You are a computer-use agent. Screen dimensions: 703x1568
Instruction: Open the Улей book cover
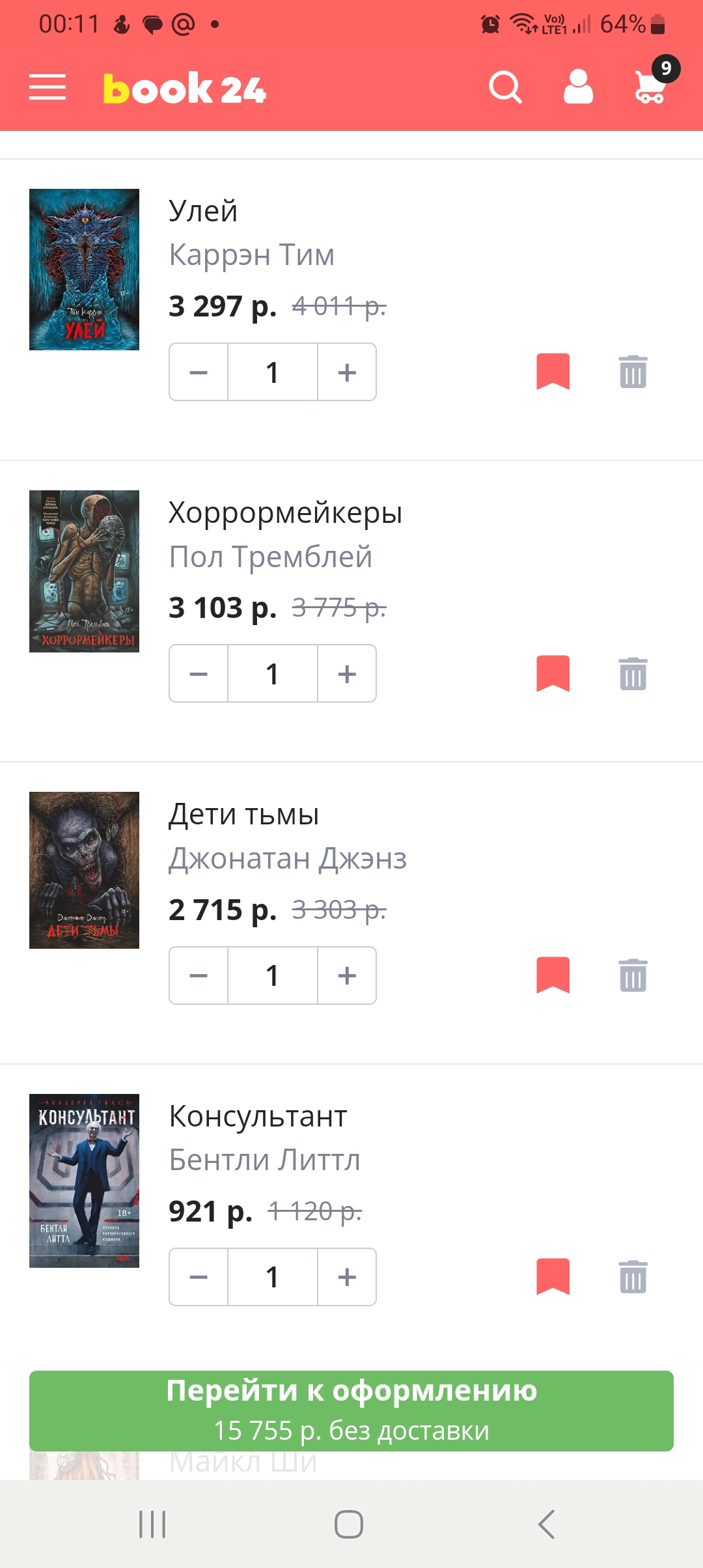click(x=84, y=270)
